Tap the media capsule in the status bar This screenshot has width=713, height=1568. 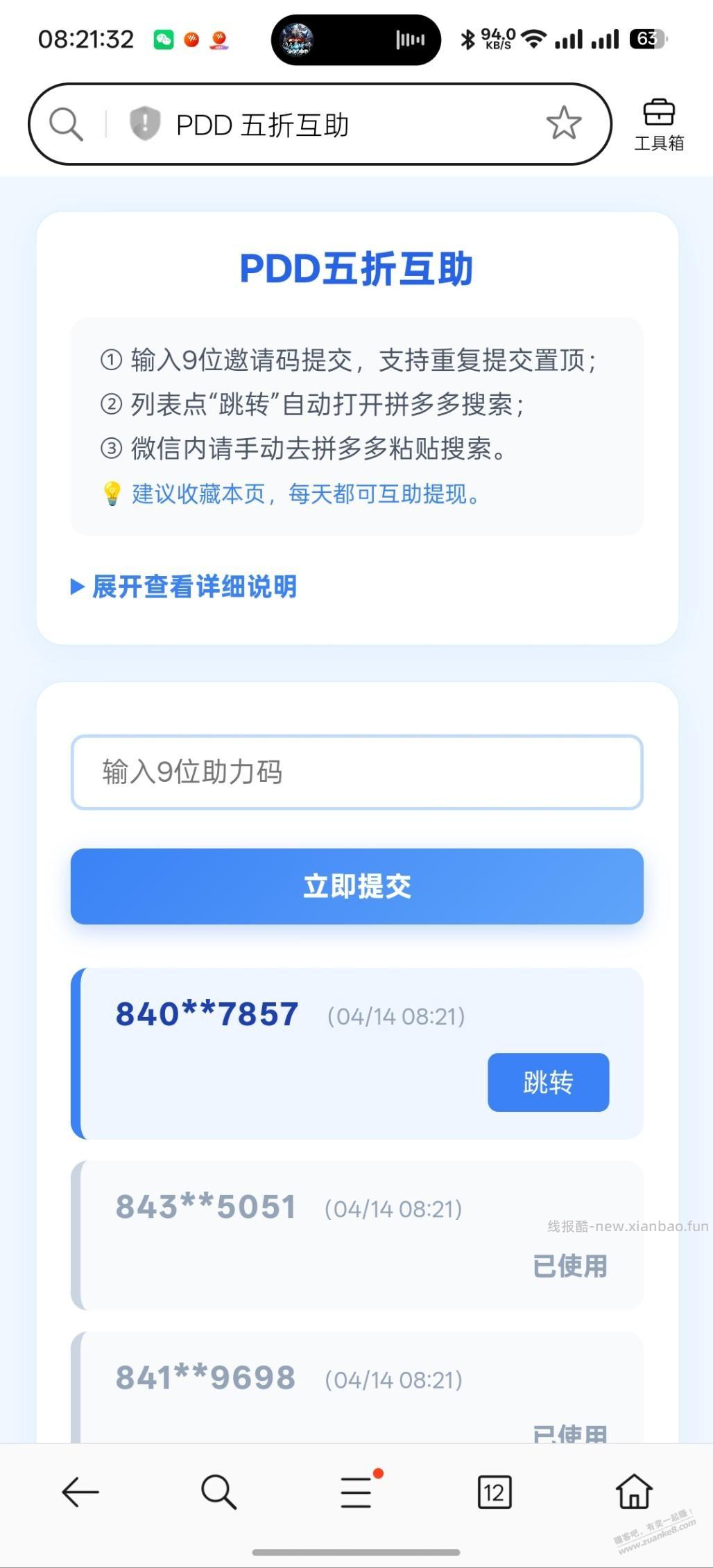[357, 40]
